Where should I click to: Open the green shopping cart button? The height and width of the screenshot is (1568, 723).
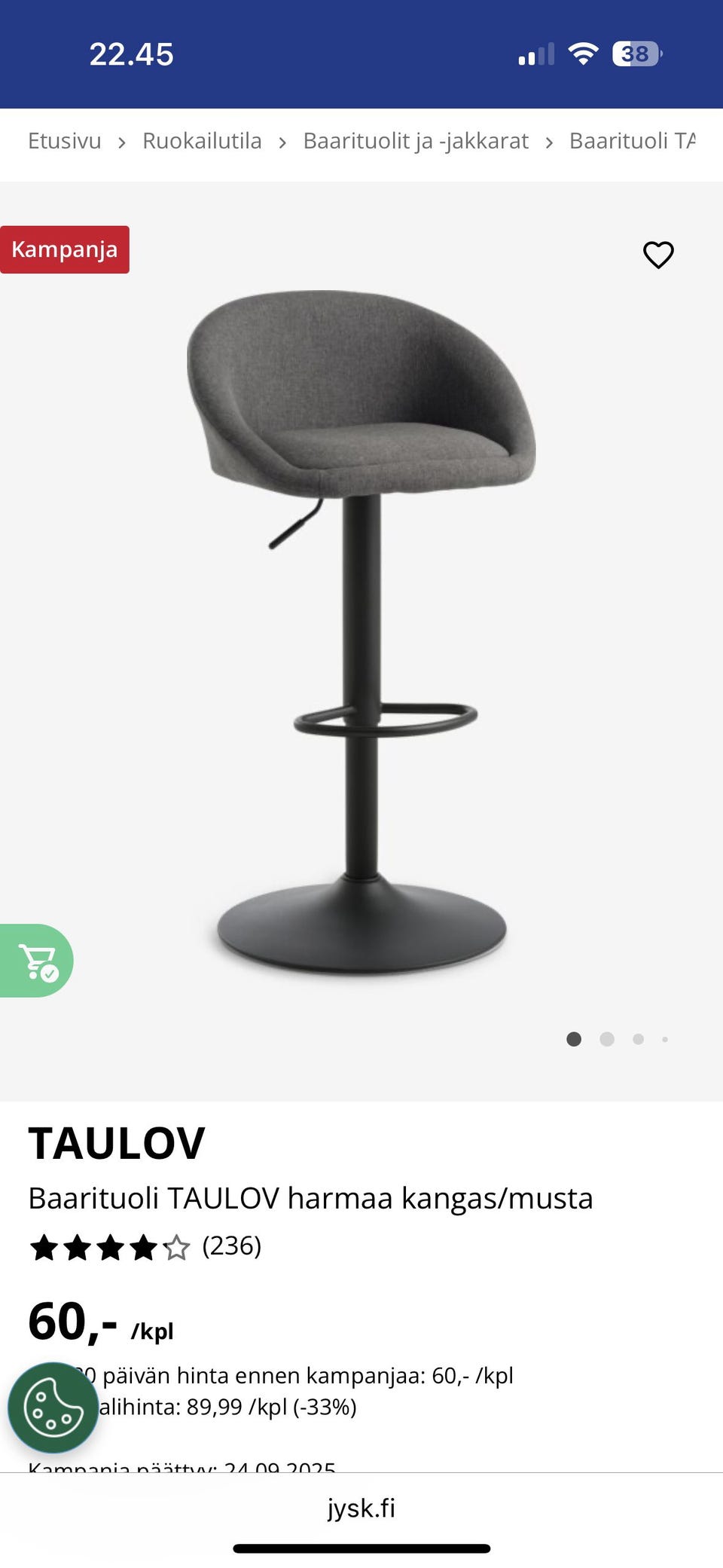36,961
